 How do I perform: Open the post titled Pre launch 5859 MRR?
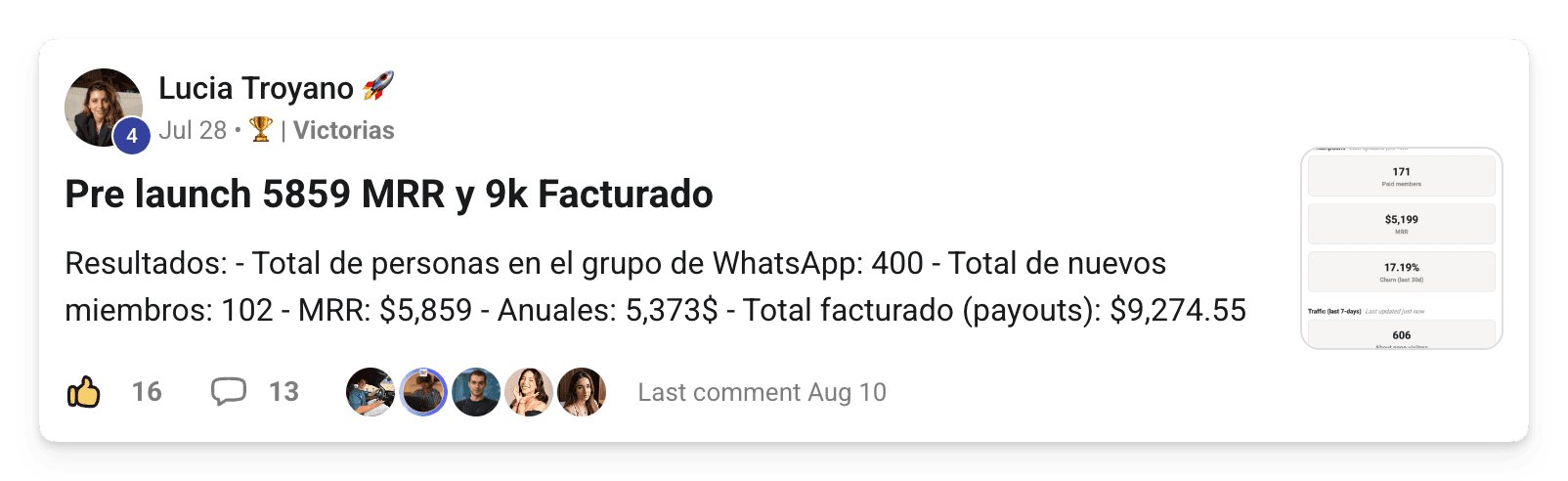point(389,194)
